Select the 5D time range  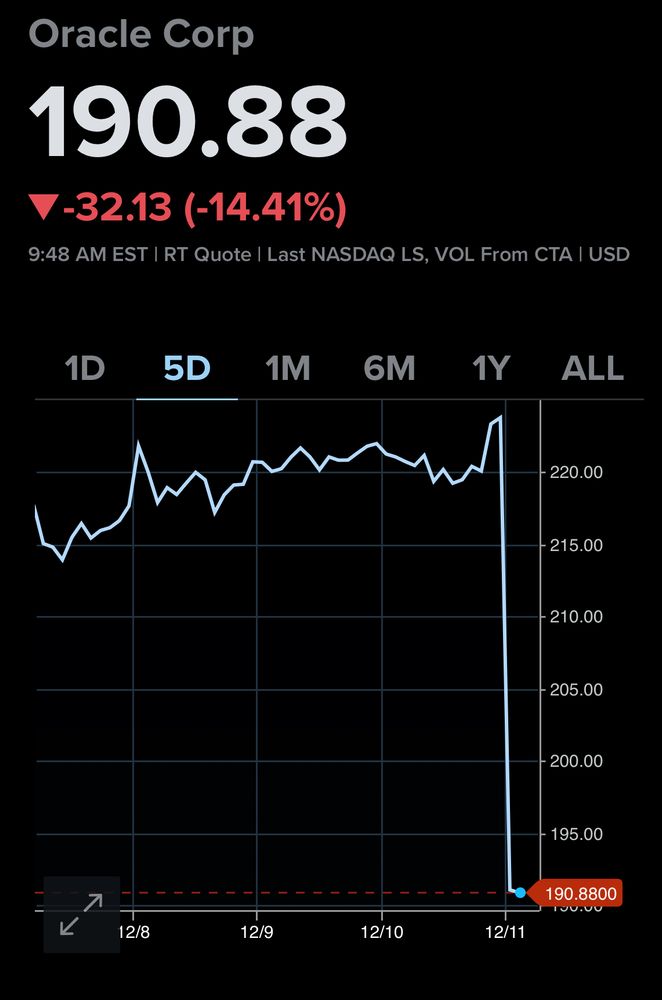coord(187,369)
